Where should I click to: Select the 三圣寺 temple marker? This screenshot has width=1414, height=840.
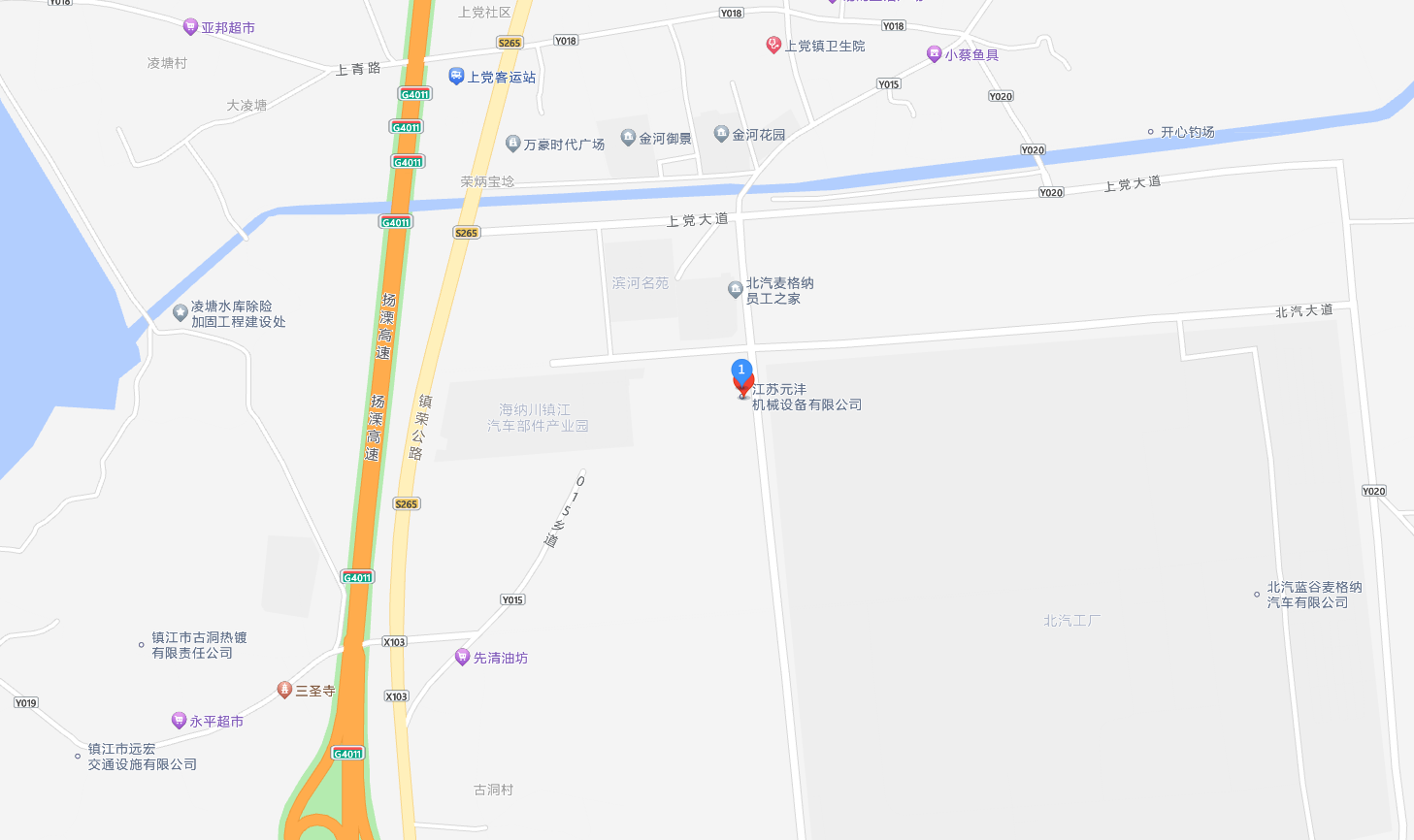(284, 690)
